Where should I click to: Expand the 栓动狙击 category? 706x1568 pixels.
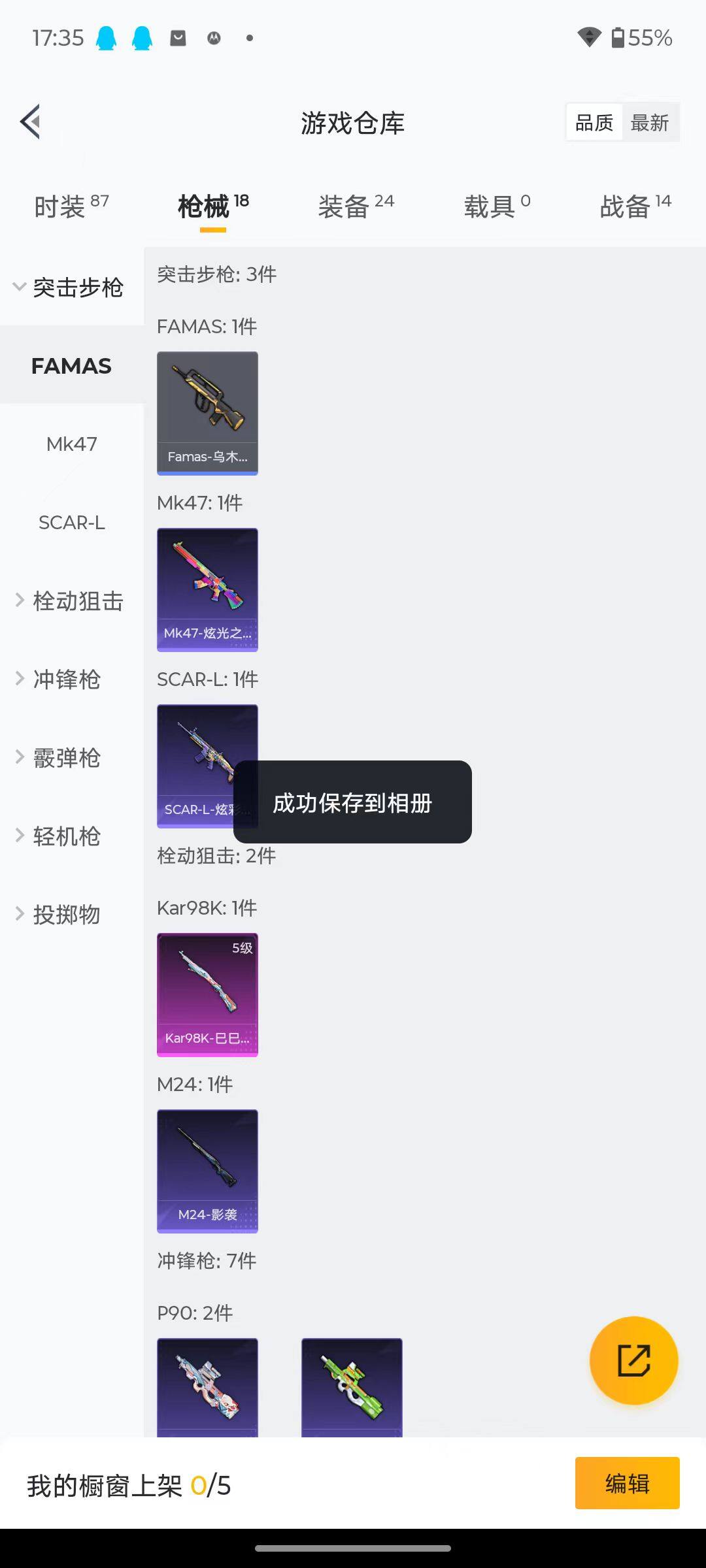tap(71, 601)
